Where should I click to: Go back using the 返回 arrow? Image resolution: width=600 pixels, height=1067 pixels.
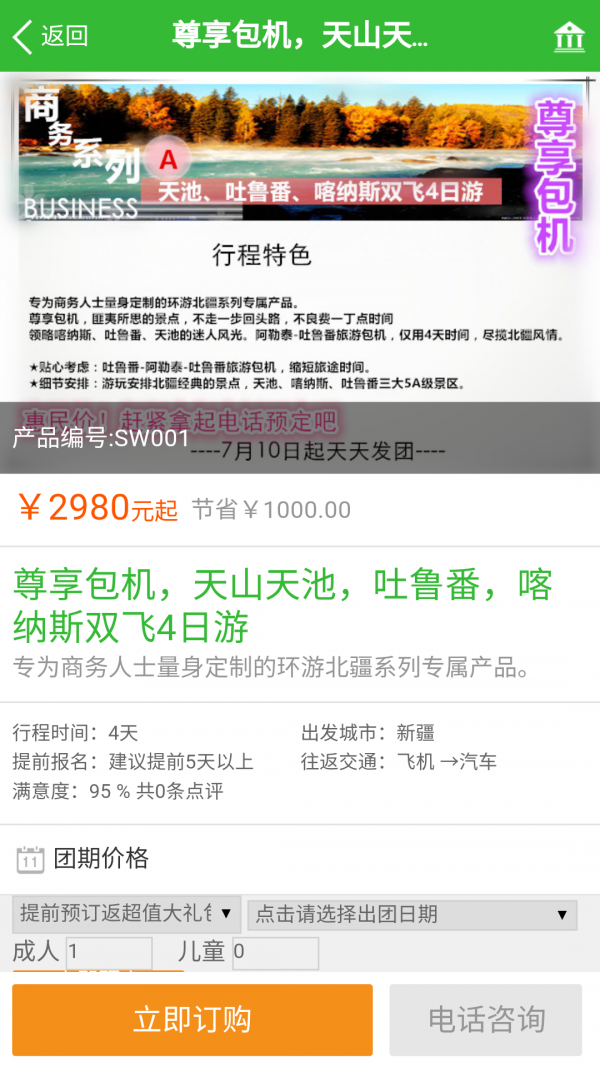[x=48, y=37]
